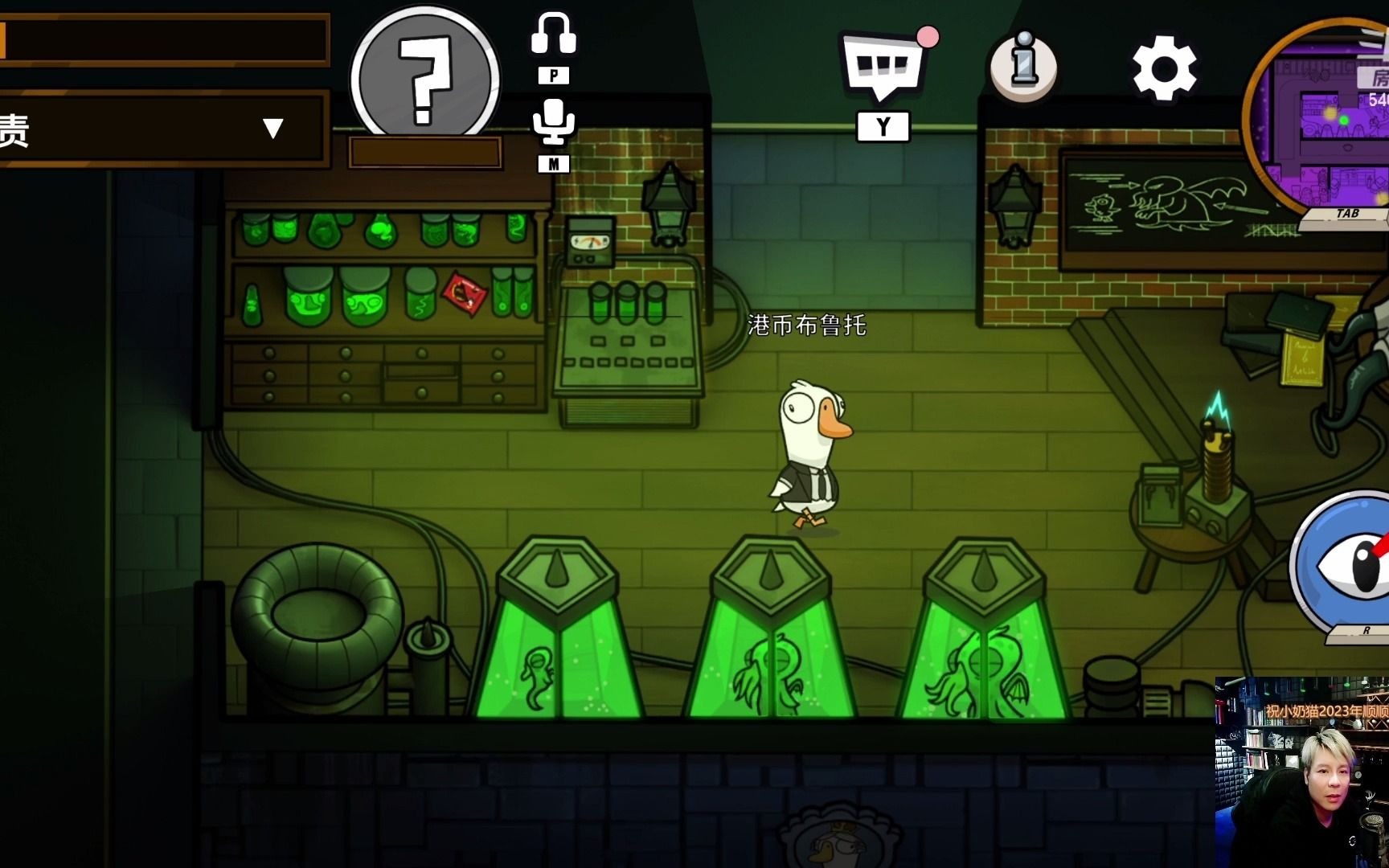Open the settings gear
Screen dimensions: 1389x868
coord(1164,68)
